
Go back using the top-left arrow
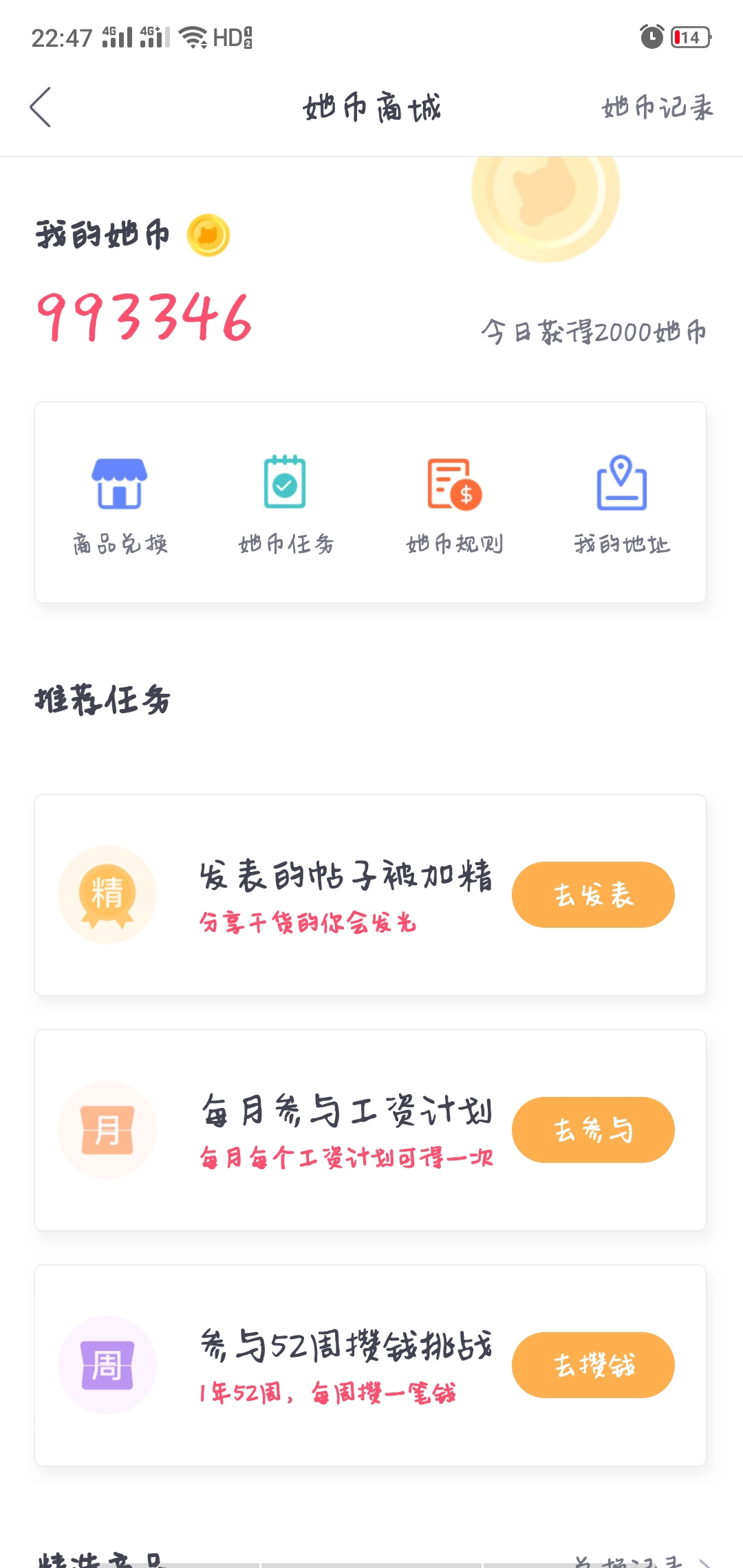(41, 107)
